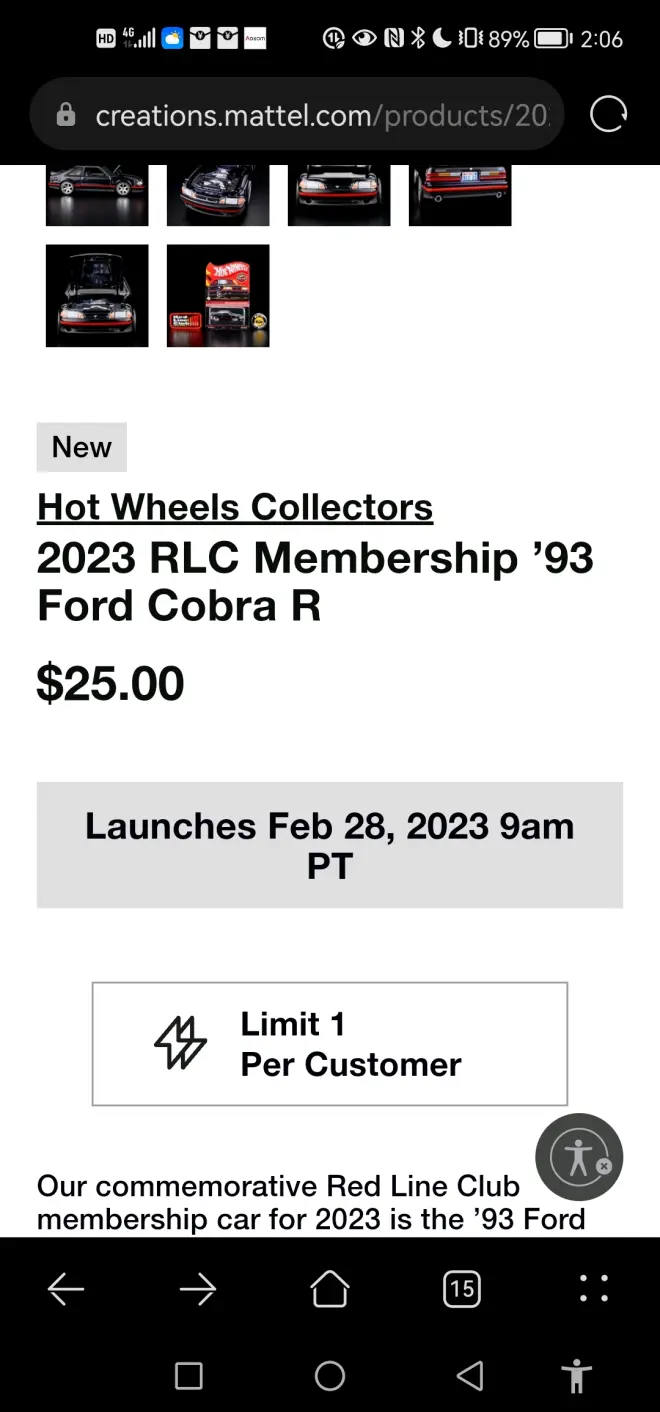Screen dimensions: 660x1412
Task: Open recent apps from the system bar
Action: (x=189, y=1376)
